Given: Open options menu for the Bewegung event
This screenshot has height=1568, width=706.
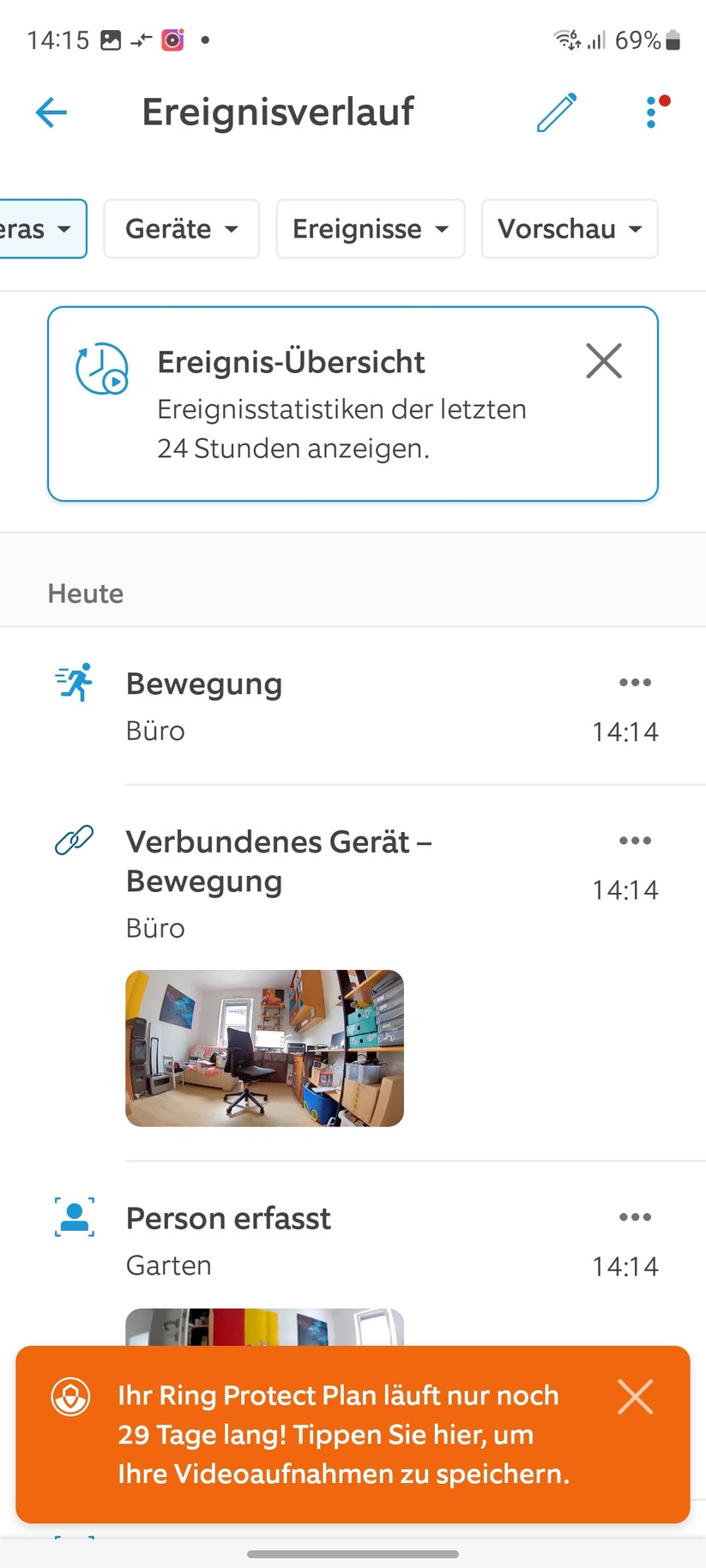Looking at the screenshot, I should coord(635,682).
